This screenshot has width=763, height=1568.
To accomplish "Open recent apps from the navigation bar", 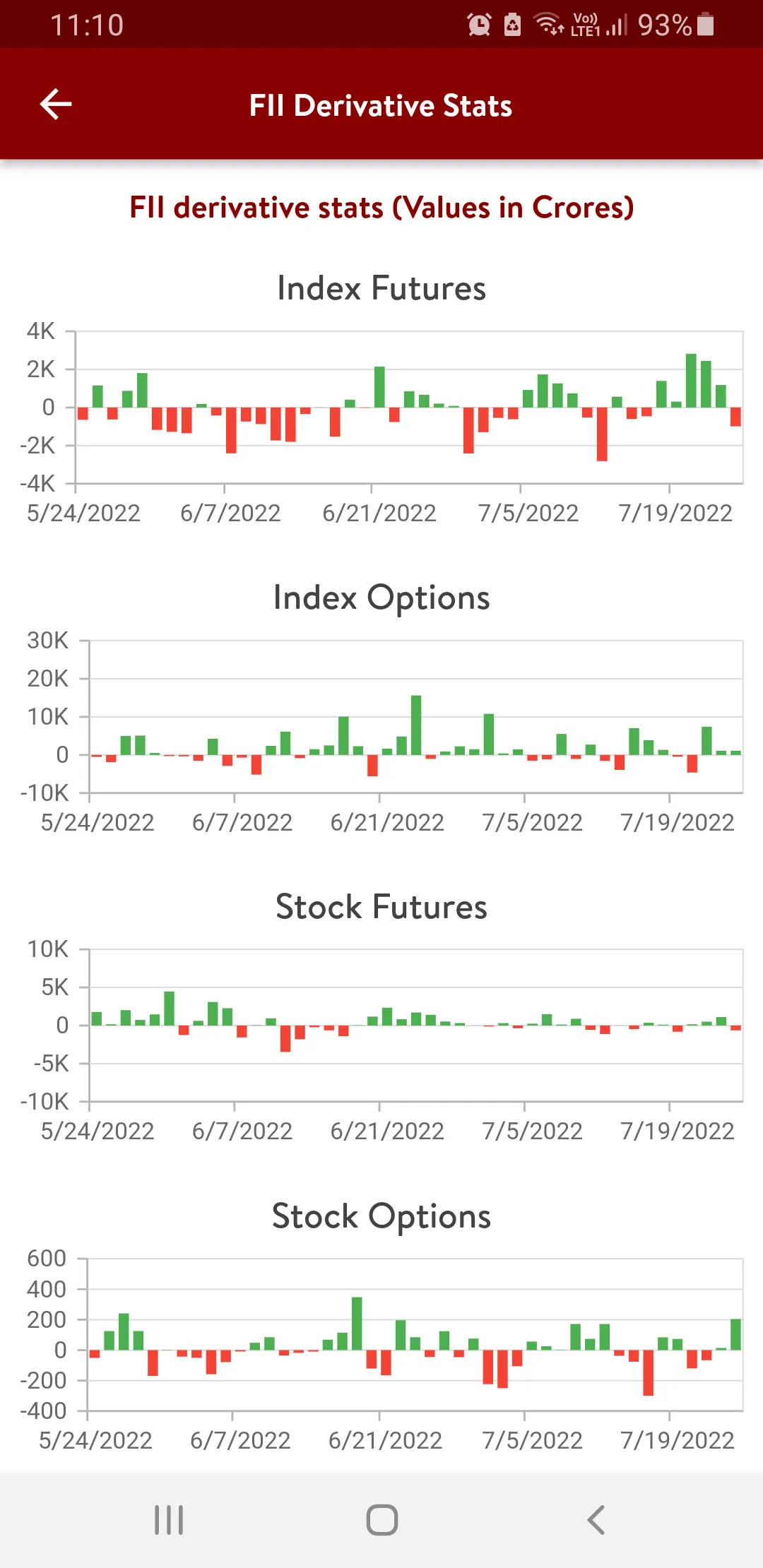I will [x=169, y=1520].
